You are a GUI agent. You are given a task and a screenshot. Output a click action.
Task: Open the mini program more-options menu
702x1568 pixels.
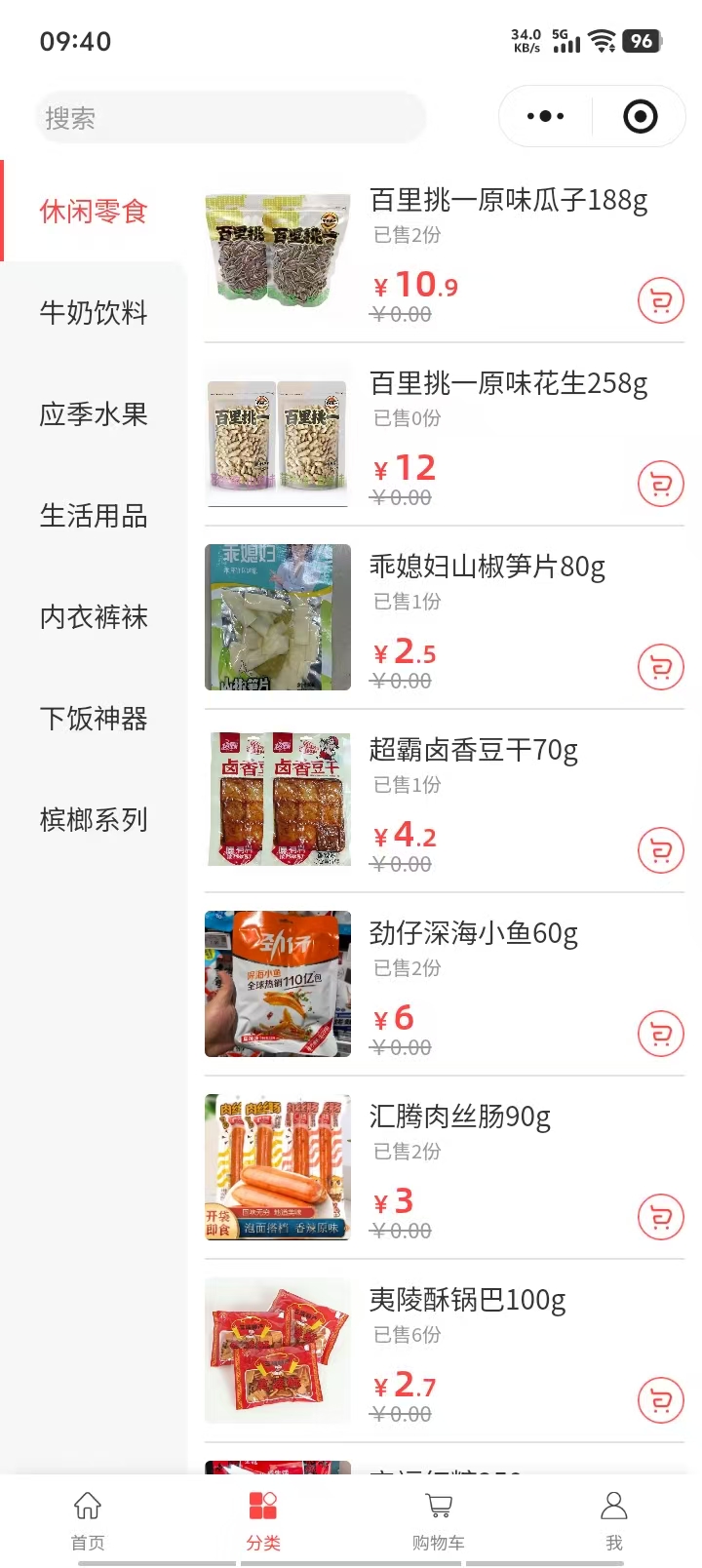pos(545,117)
